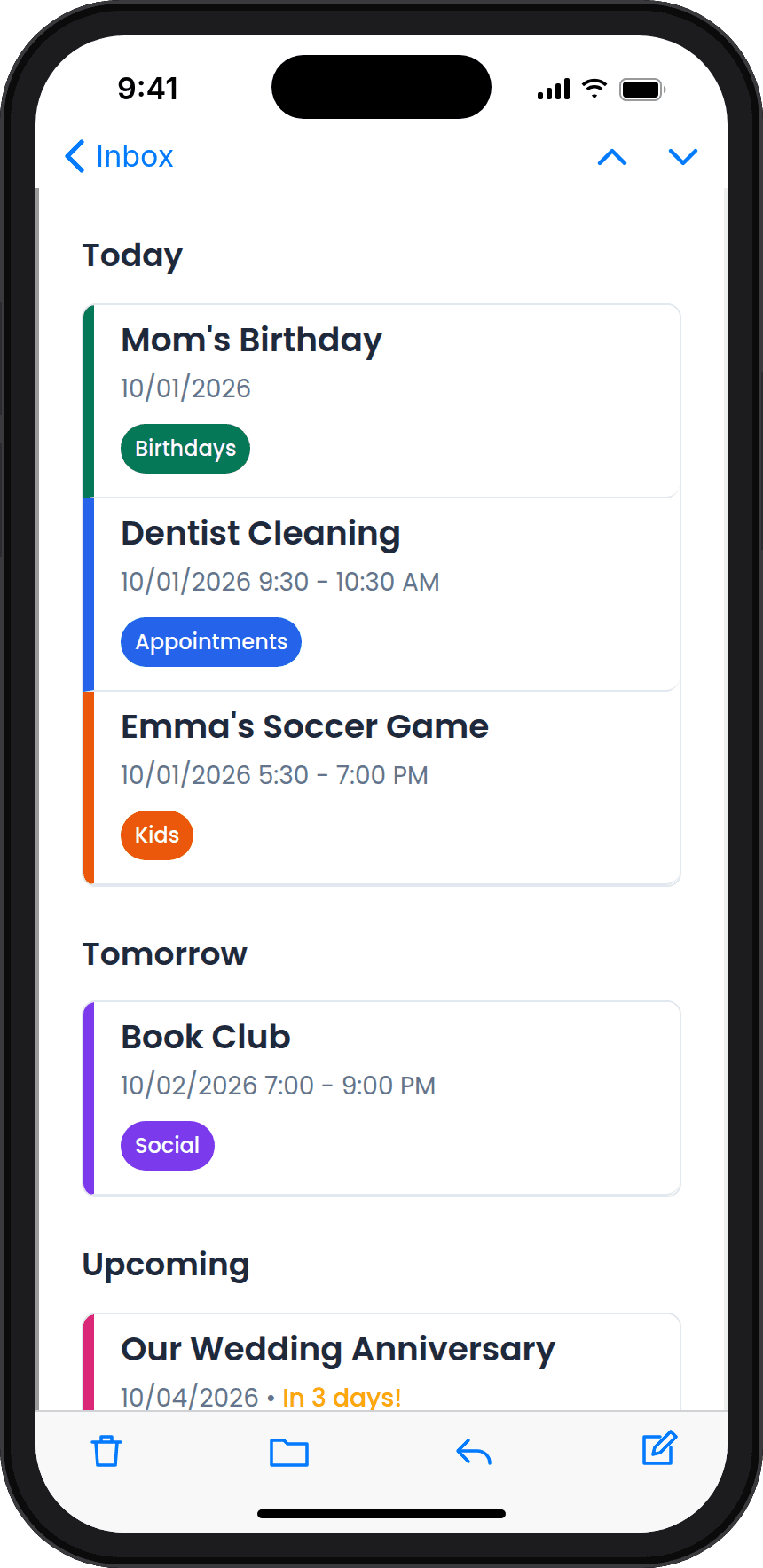Reply using the arrow icon

pyautogui.click(x=474, y=1452)
